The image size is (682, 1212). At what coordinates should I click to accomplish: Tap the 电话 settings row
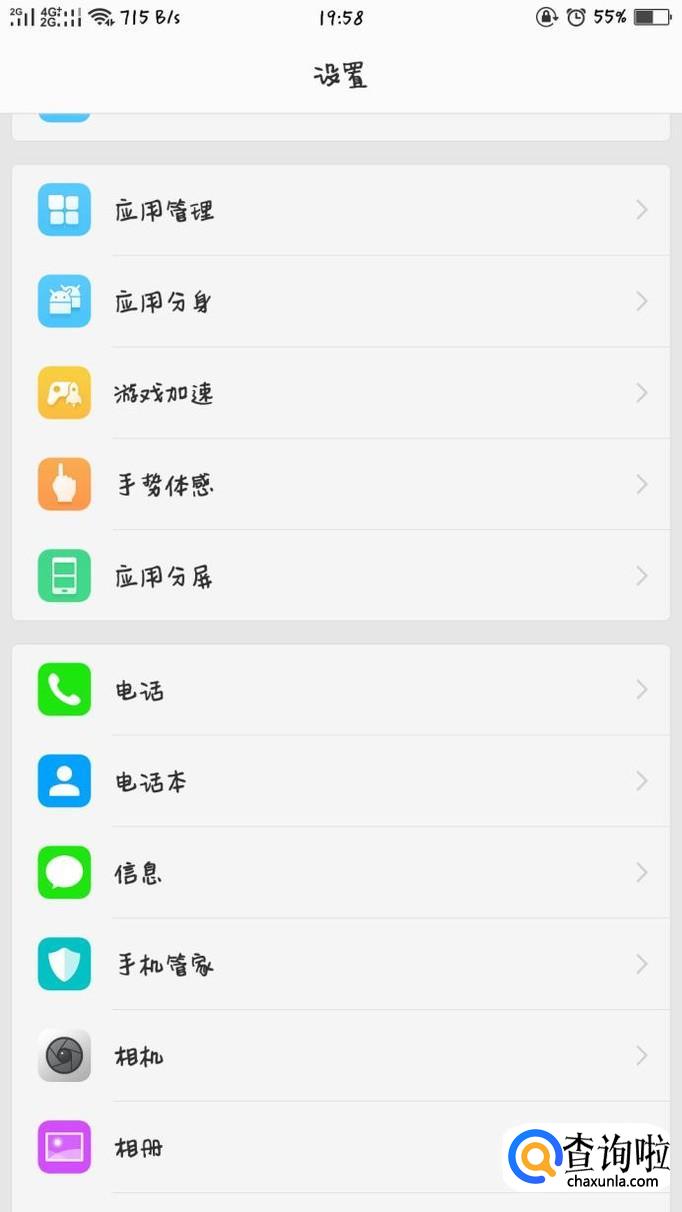click(340, 690)
